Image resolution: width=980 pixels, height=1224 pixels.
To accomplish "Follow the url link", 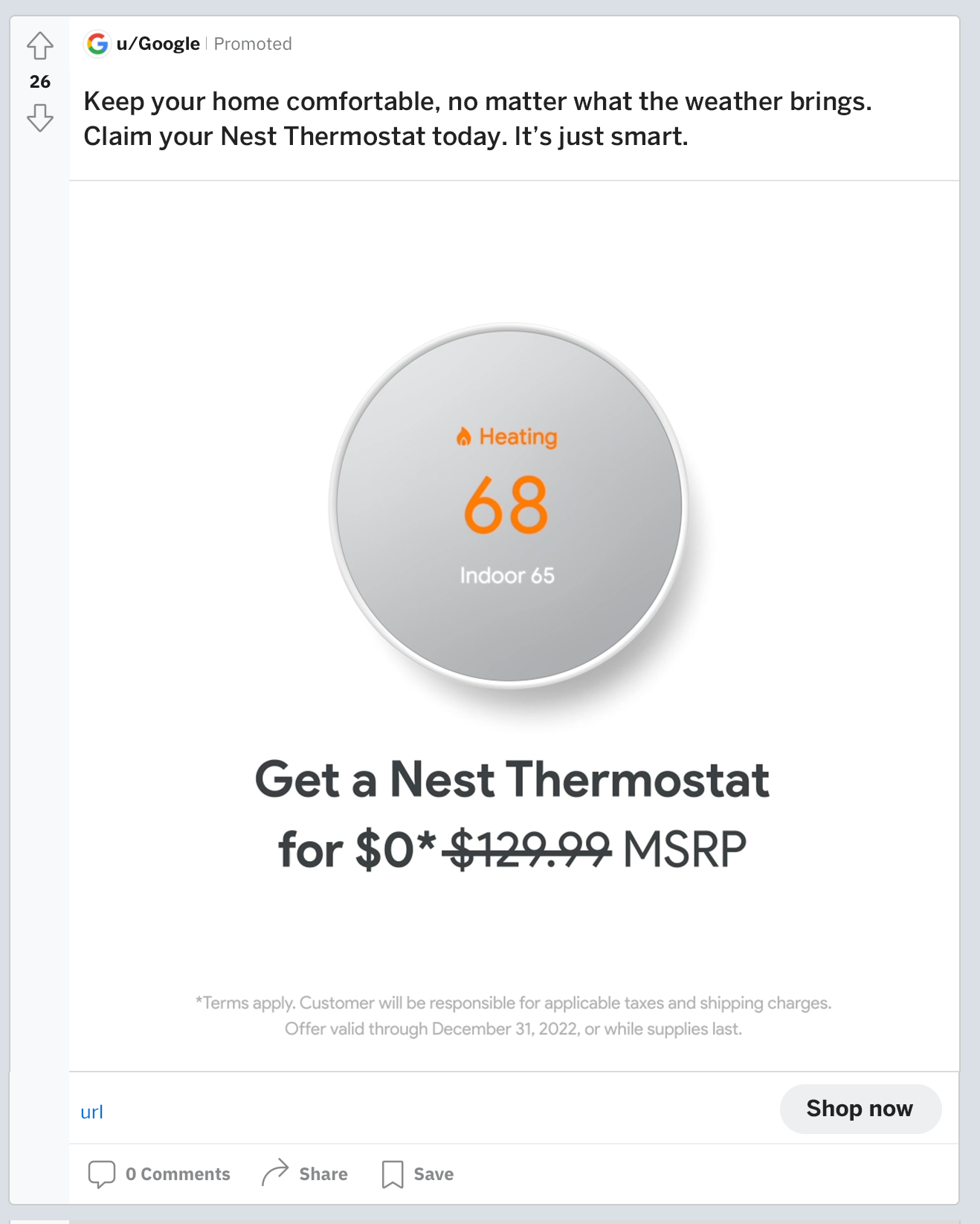I will click(x=91, y=1112).
